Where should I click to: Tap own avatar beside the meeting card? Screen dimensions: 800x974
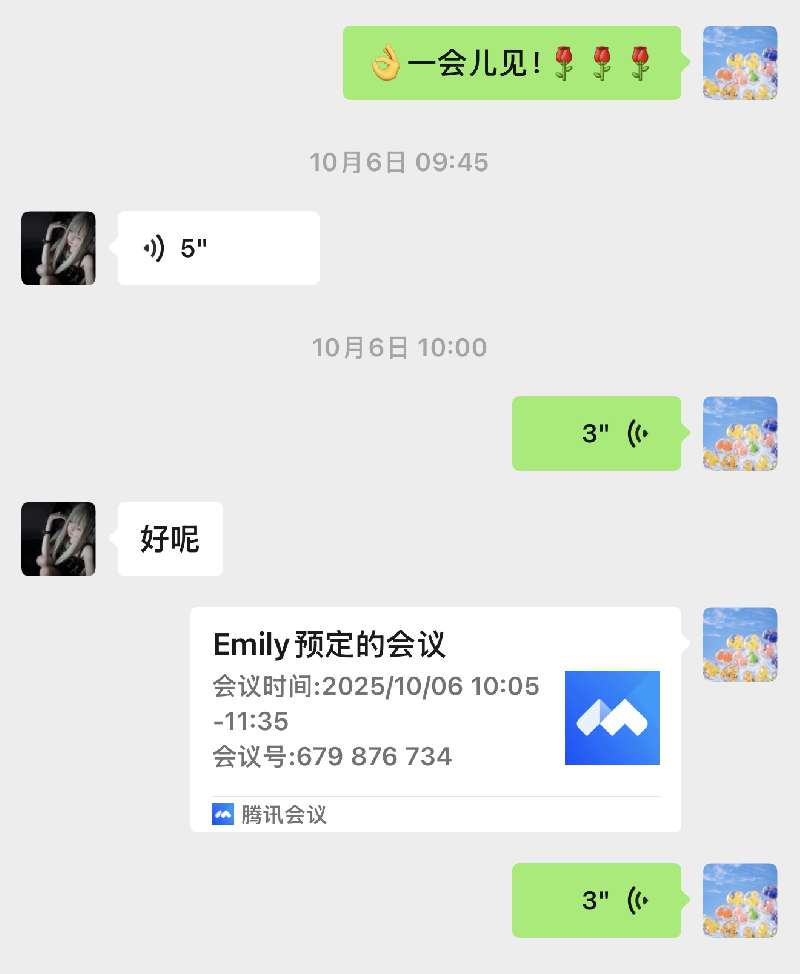click(x=740, y=644)
